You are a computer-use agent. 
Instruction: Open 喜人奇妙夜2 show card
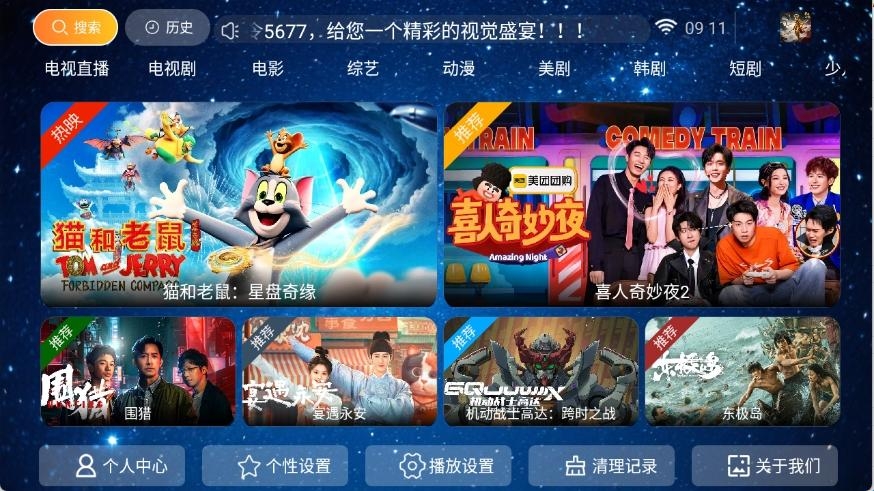click(642, 204)
